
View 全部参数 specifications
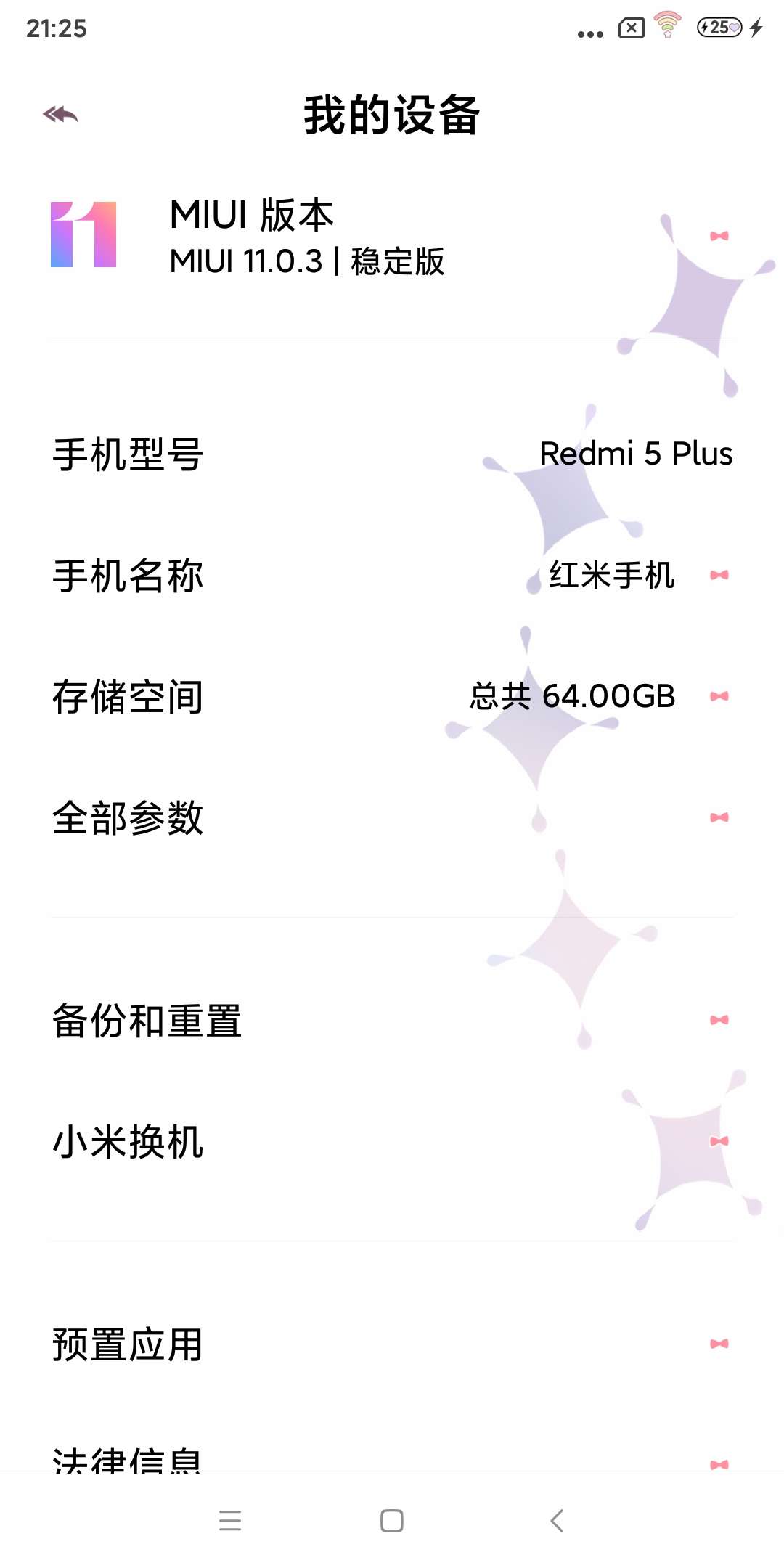[392, 817]
